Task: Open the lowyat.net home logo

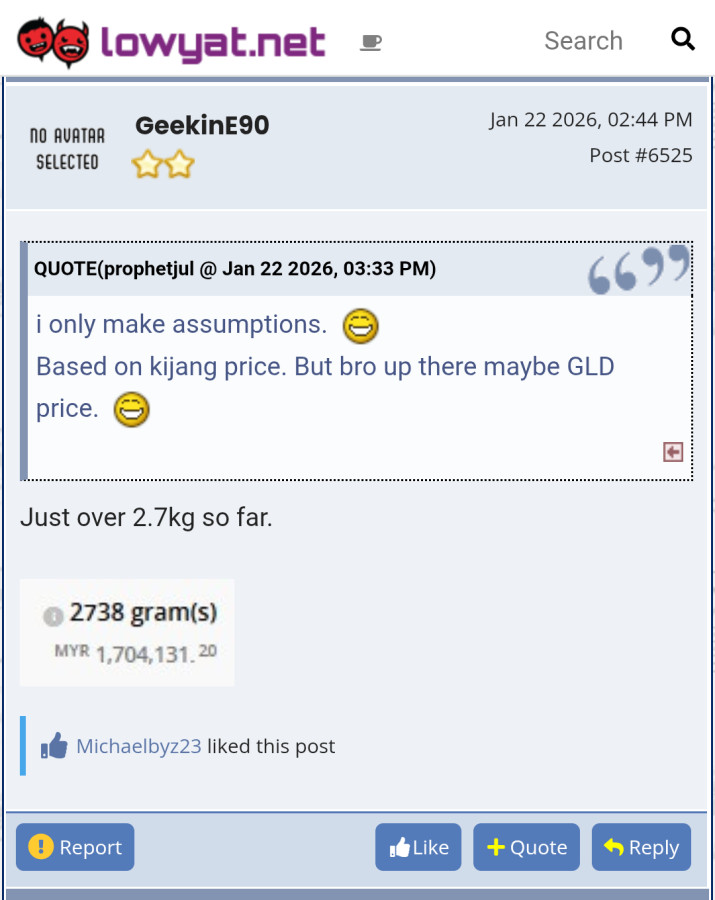Action: [x=171, y=42]
